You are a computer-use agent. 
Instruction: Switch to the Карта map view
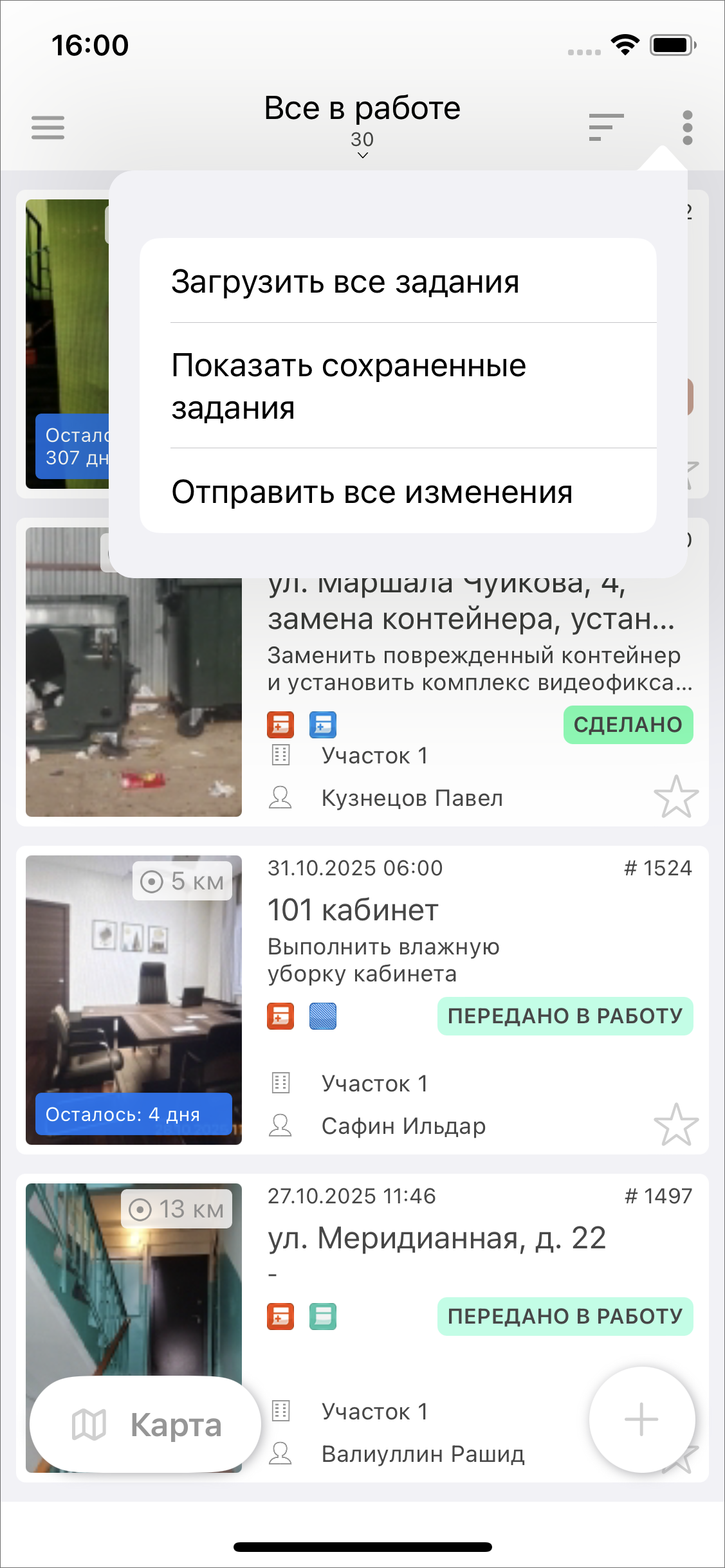[145, 1424]
